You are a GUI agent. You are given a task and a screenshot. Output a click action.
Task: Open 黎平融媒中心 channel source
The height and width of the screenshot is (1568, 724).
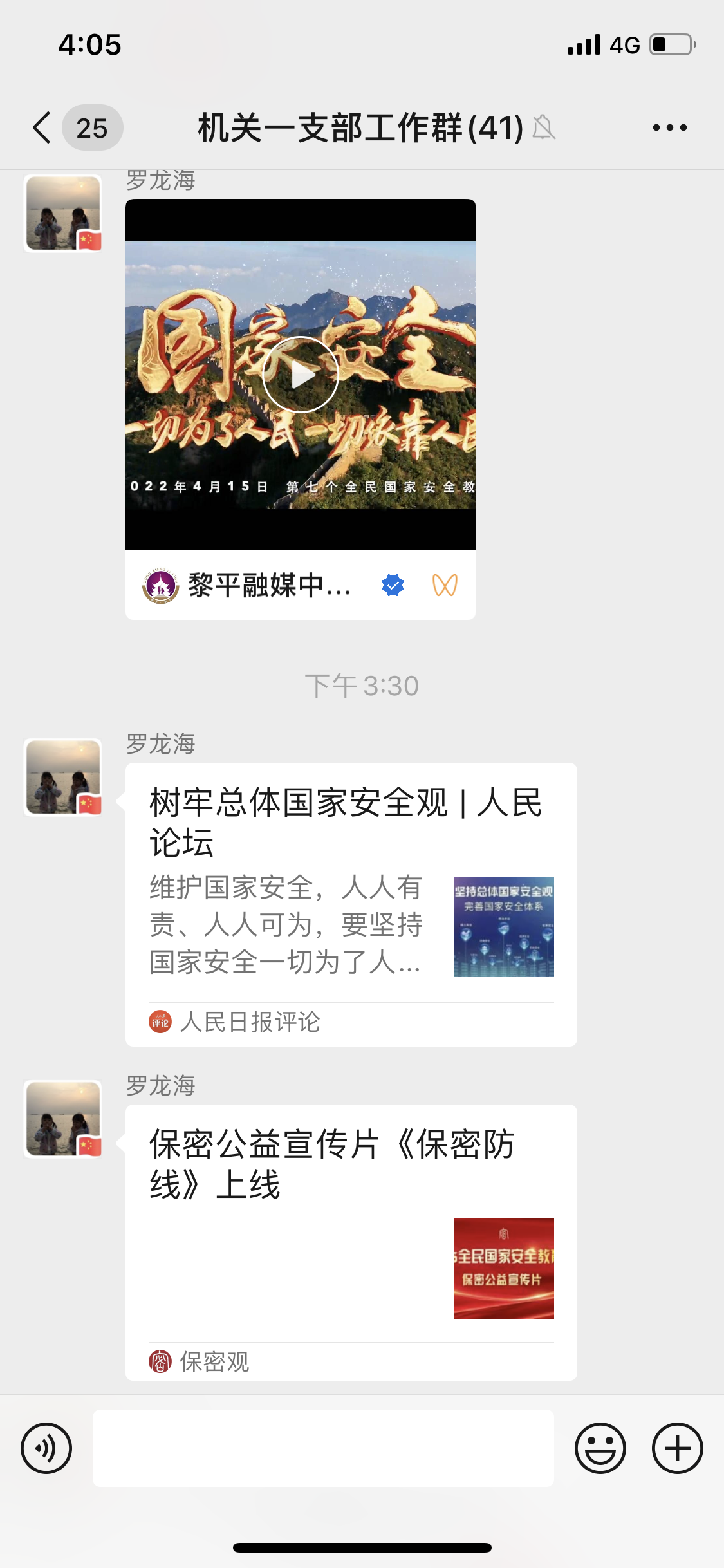(270, 585)
